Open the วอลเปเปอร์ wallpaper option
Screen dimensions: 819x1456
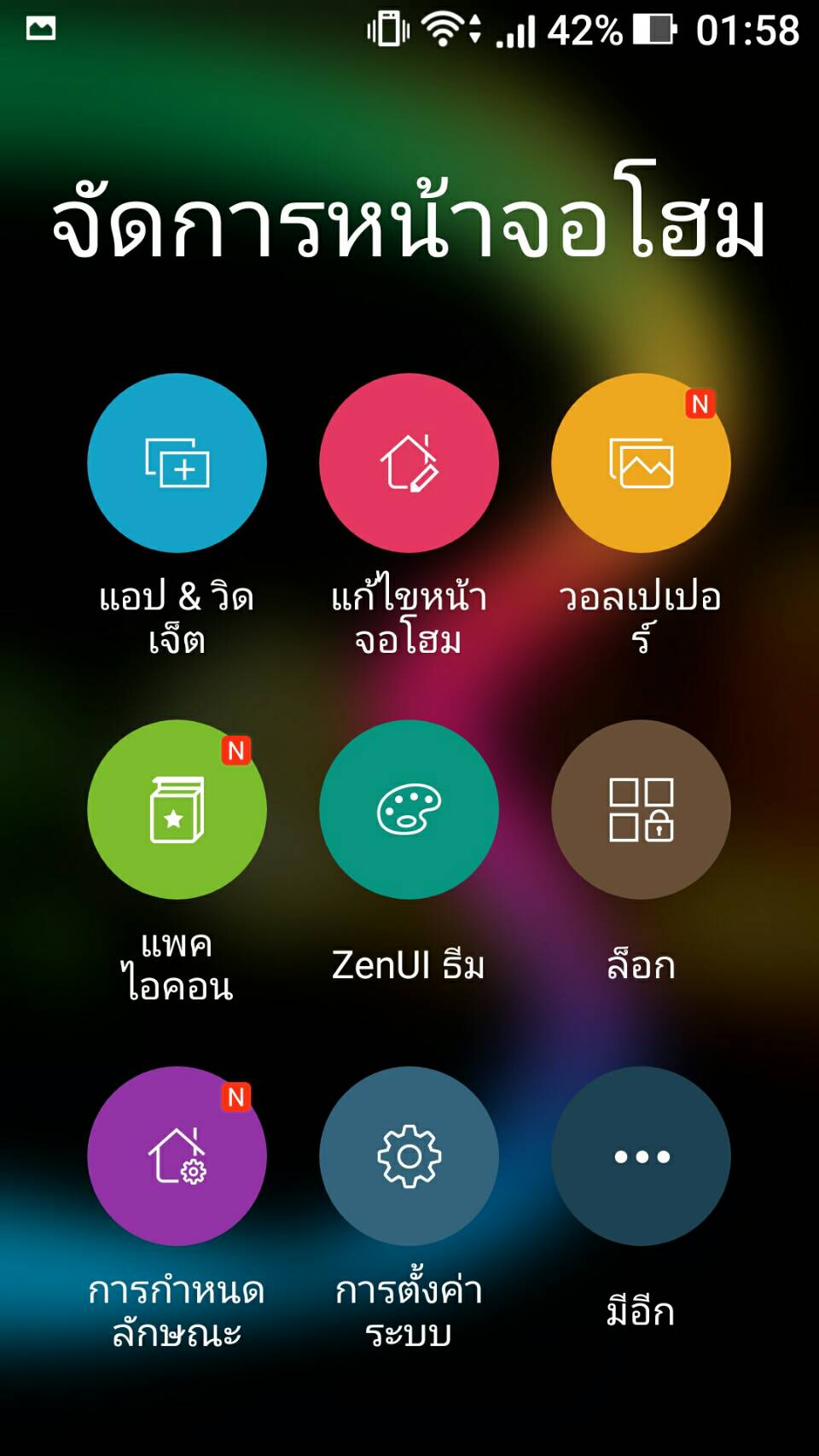[x=641, y=463]
